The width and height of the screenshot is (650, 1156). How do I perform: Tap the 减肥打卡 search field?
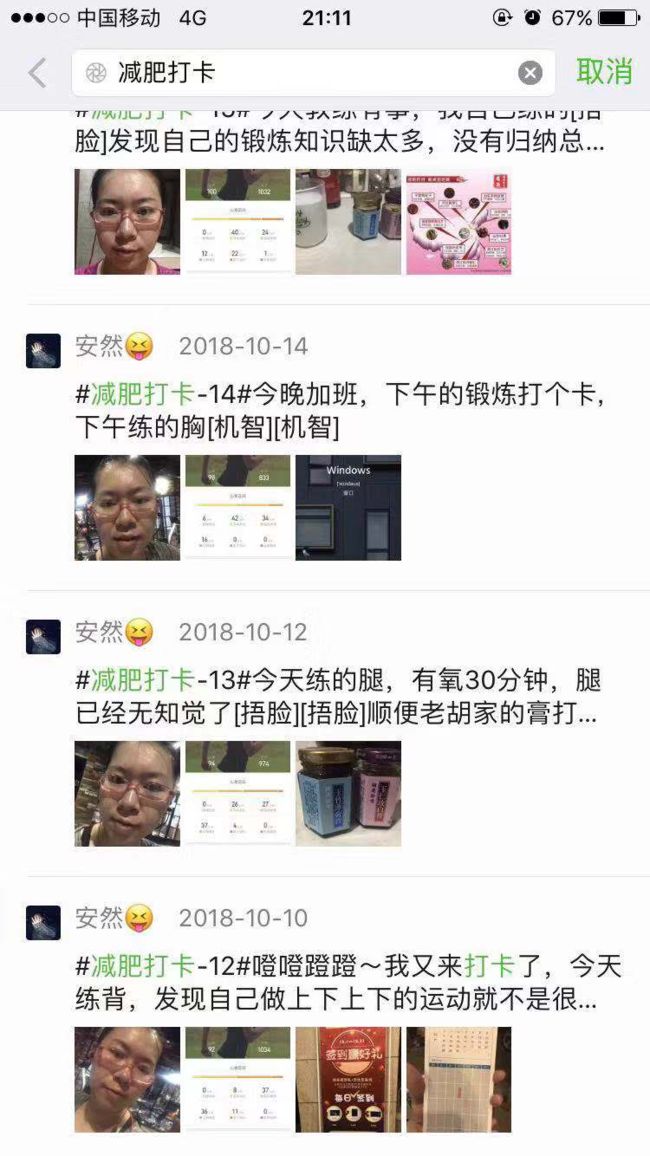tap(313, 73)
